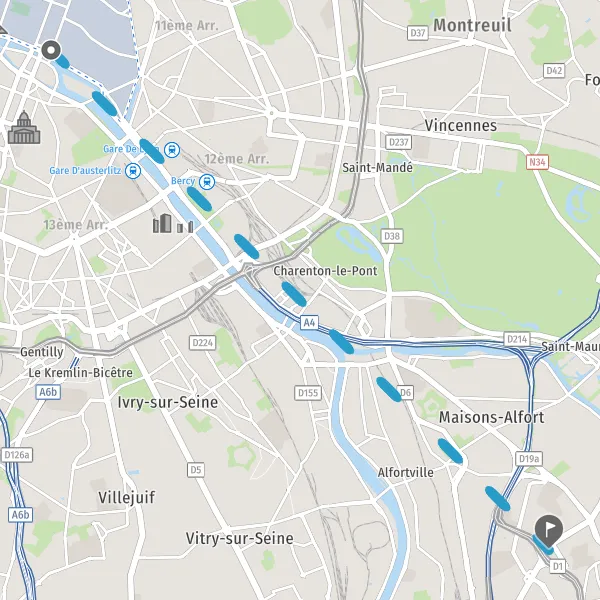600x600 pixels.
Task: Open the Gare De Lyon station marker
Action: click(172, 150)
